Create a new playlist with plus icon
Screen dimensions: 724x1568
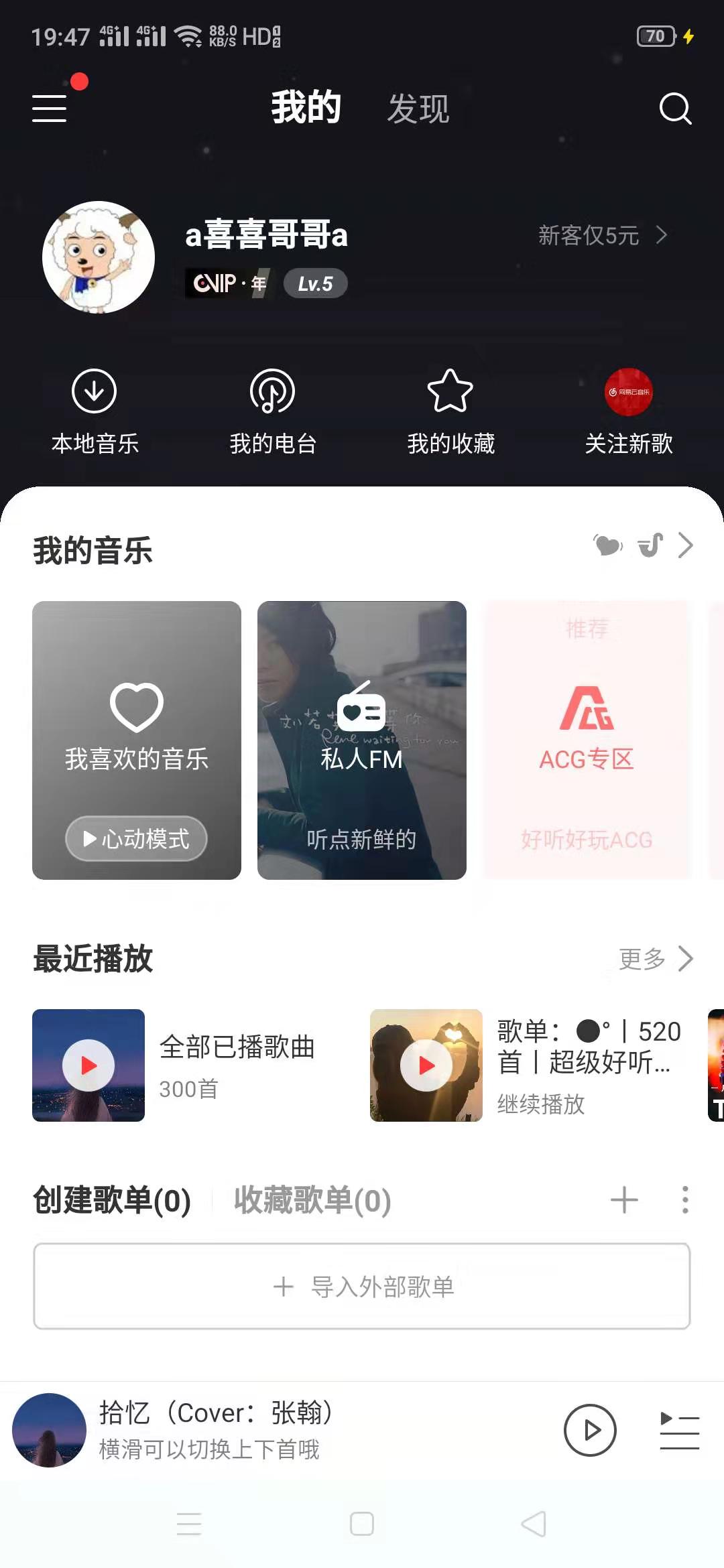pos(624,1200)
